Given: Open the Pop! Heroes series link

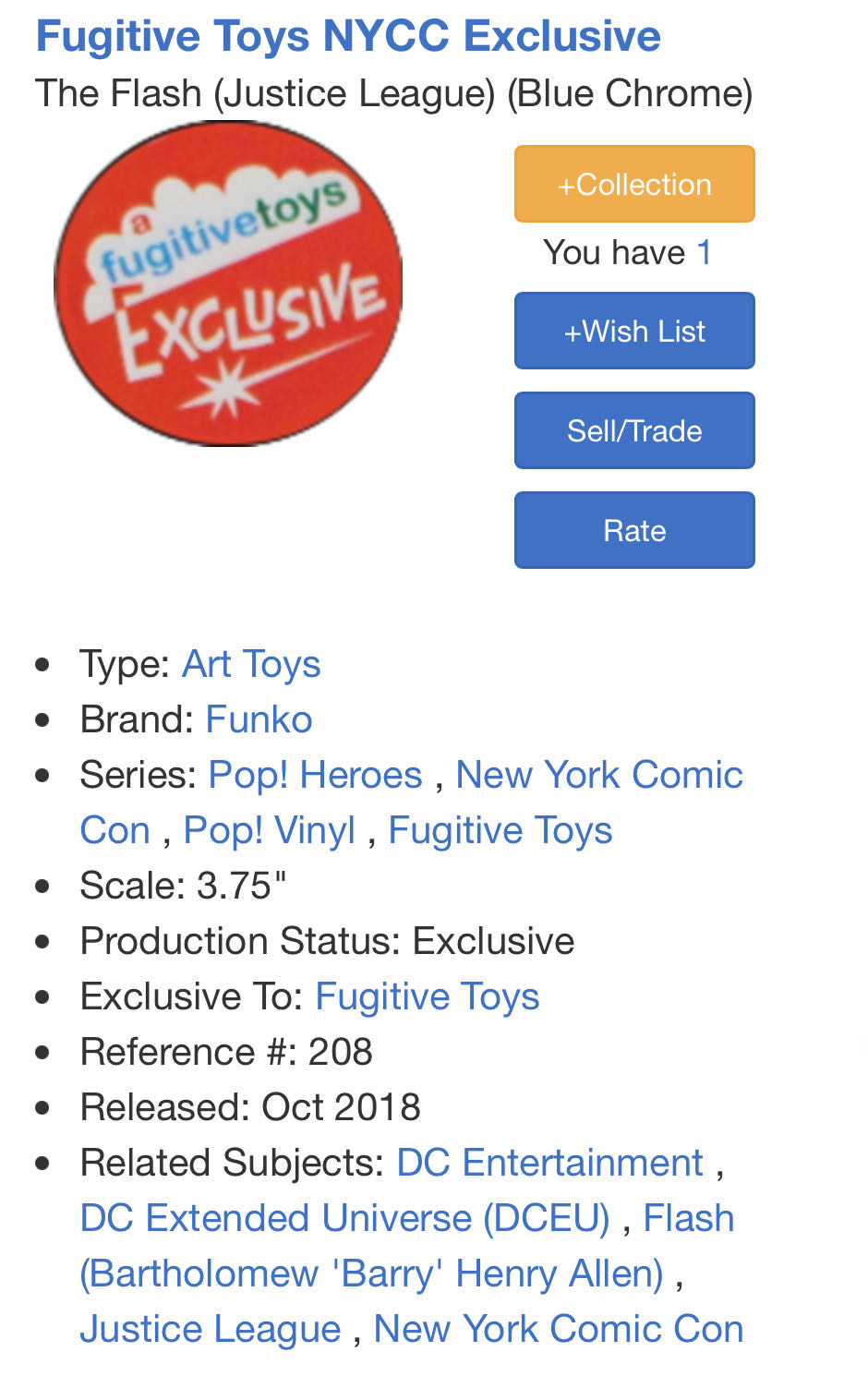Looking at the screenshot, I should click(314, 774).
